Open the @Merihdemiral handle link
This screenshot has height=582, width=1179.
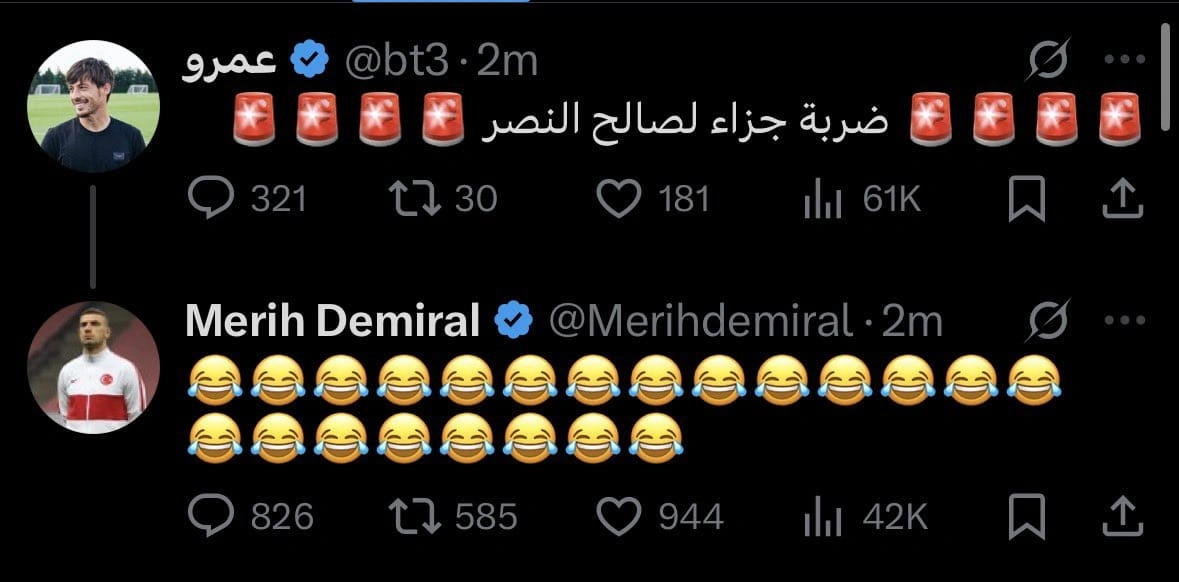[x=700, y=321]
